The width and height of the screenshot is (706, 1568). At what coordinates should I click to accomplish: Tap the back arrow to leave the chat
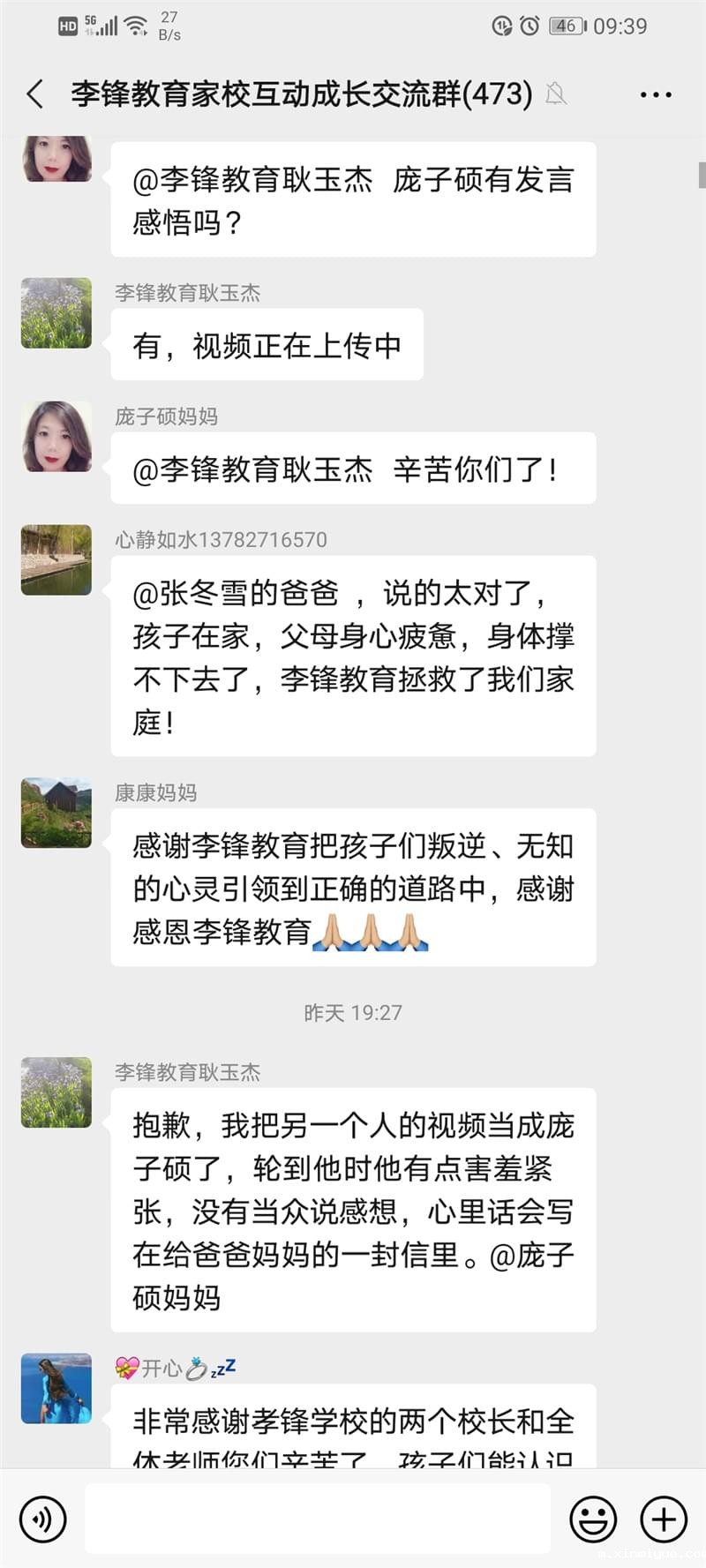[34, 94]
